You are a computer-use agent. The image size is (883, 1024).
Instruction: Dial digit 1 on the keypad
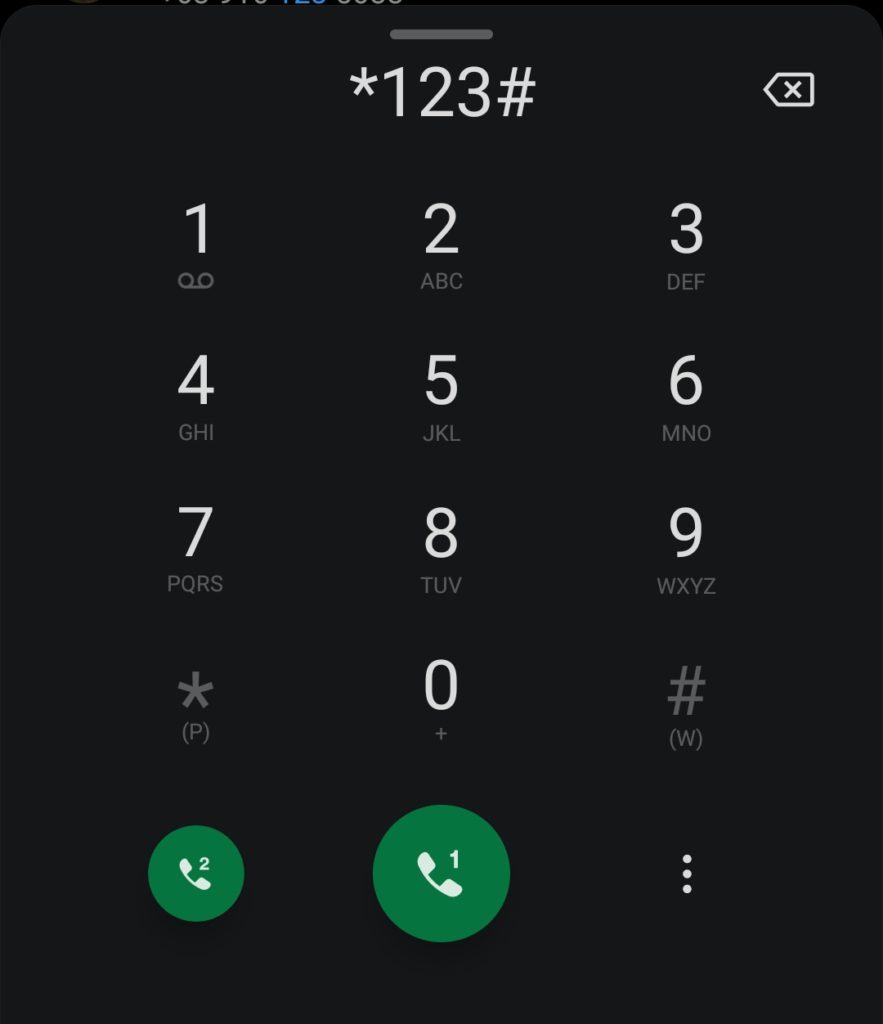[x=196, y=245]
